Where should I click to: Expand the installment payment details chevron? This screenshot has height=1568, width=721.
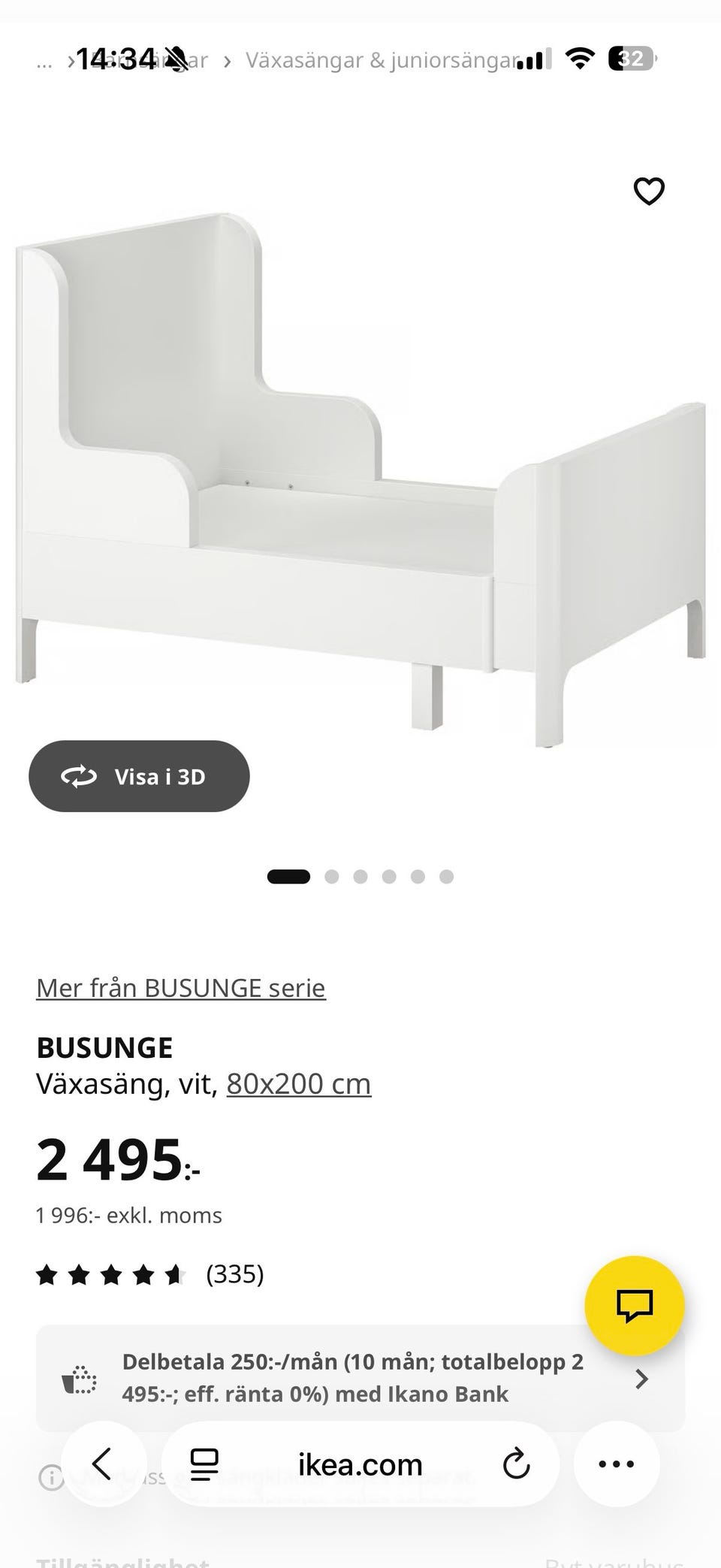(642, 1377)
